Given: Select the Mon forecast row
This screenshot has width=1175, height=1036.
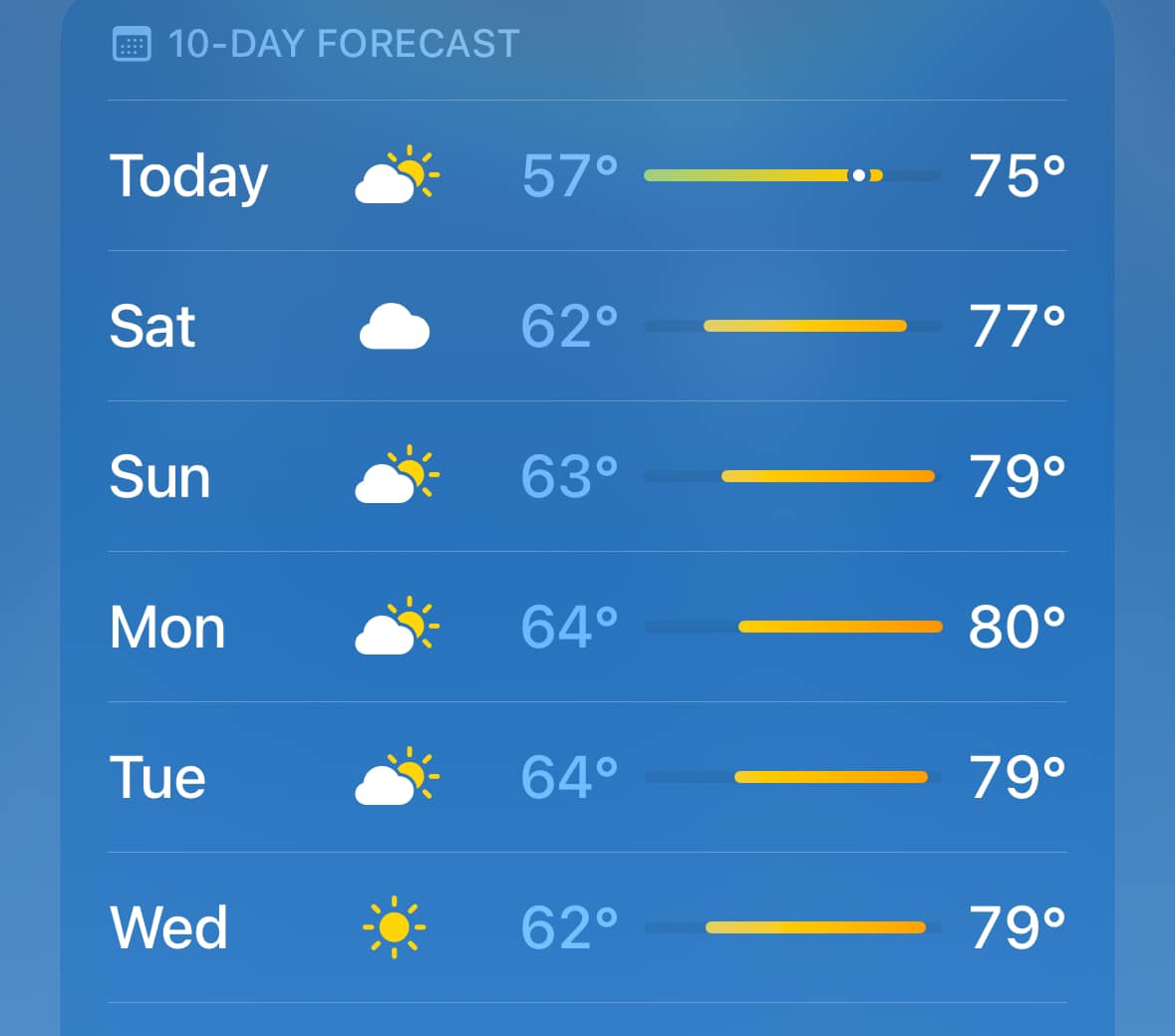Looking at the screenshot, I should click(586, 627).
